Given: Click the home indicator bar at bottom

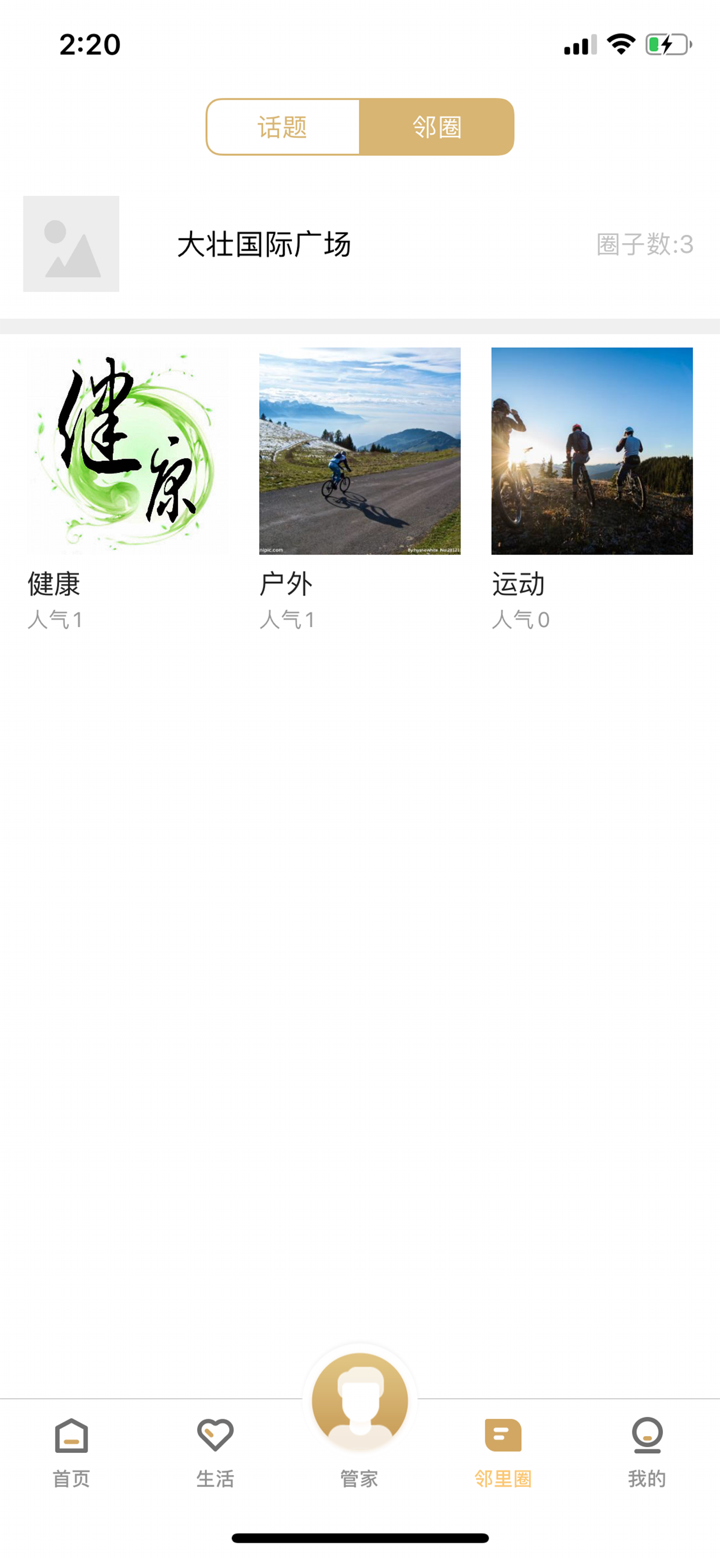Looking at the screenshot, I should 360,1538.
